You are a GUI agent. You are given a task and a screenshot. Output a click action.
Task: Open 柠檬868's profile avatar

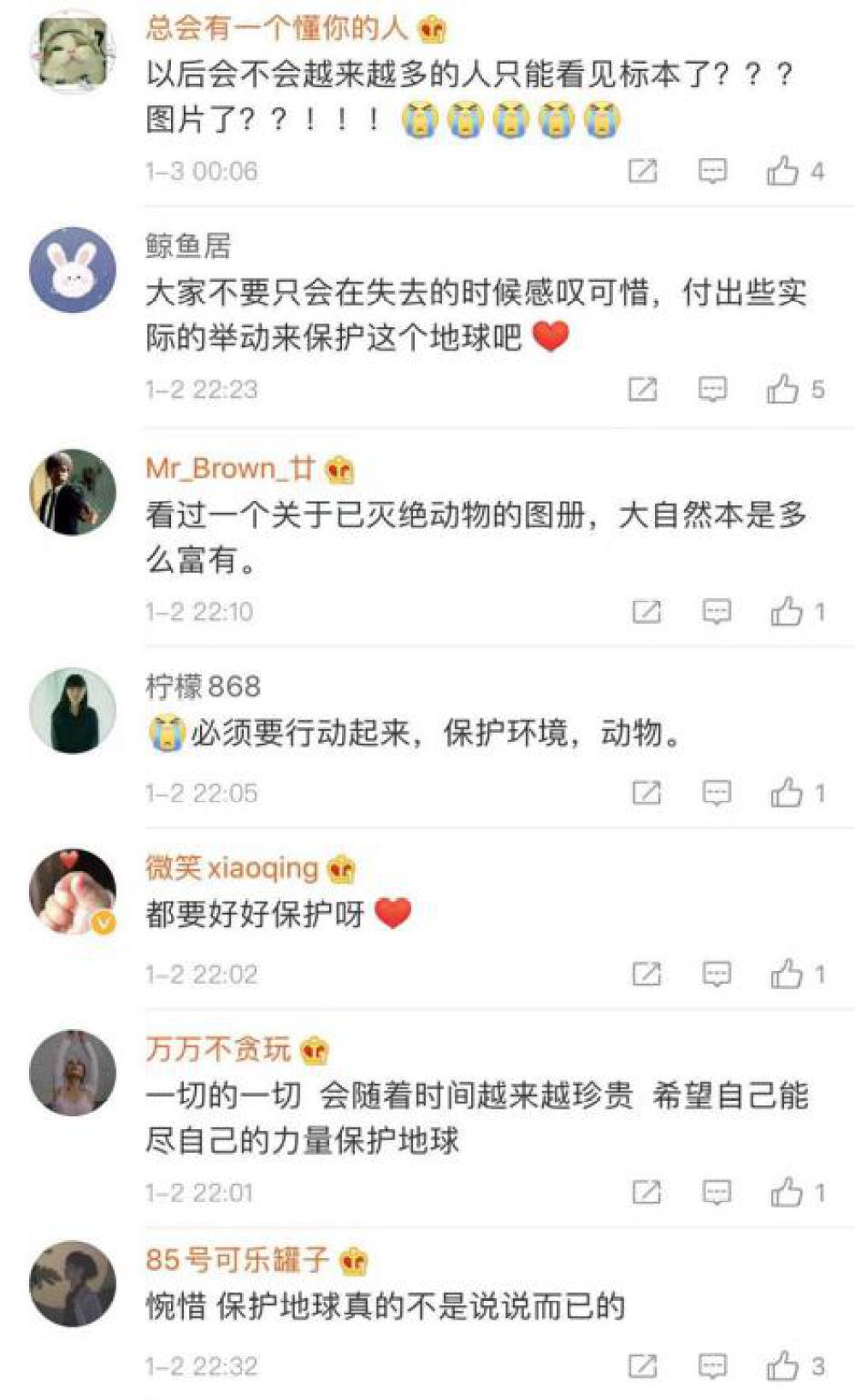(x=73, y=710)
